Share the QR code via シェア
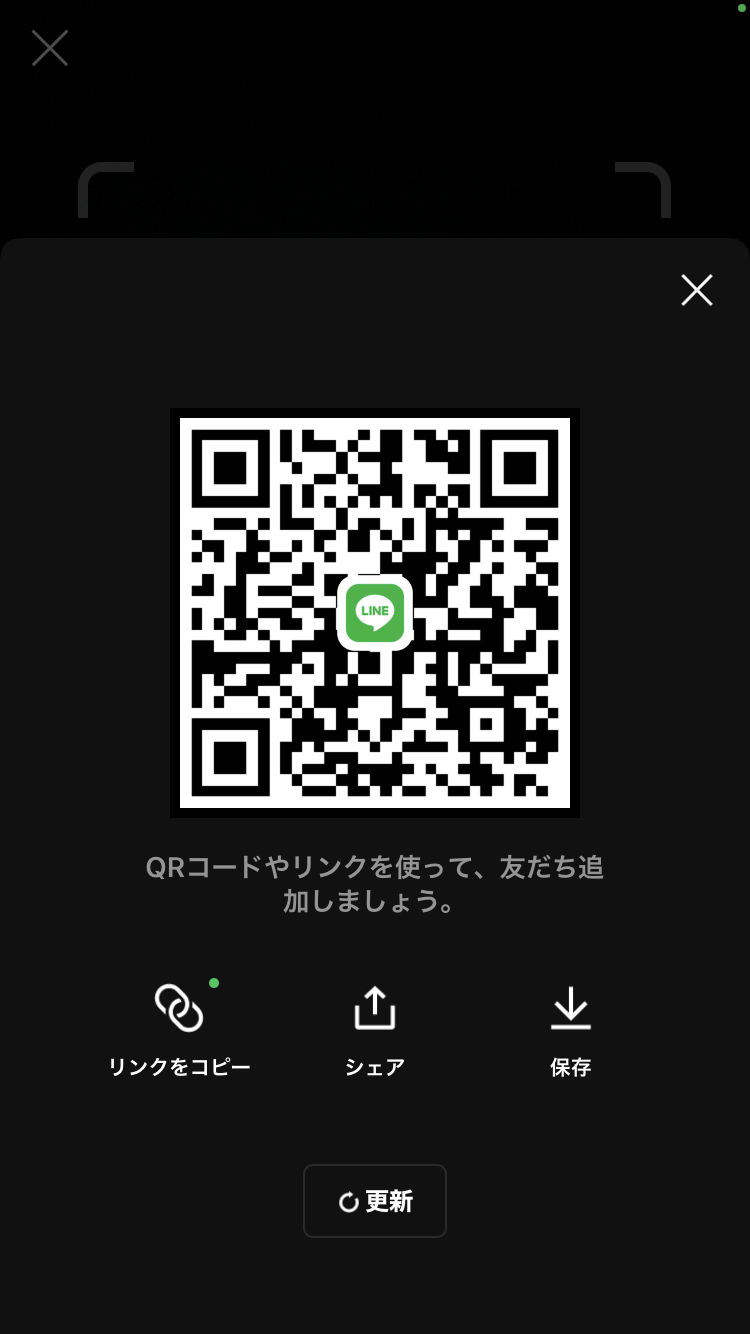The image size is (750, 1334). coord(375,1030)
